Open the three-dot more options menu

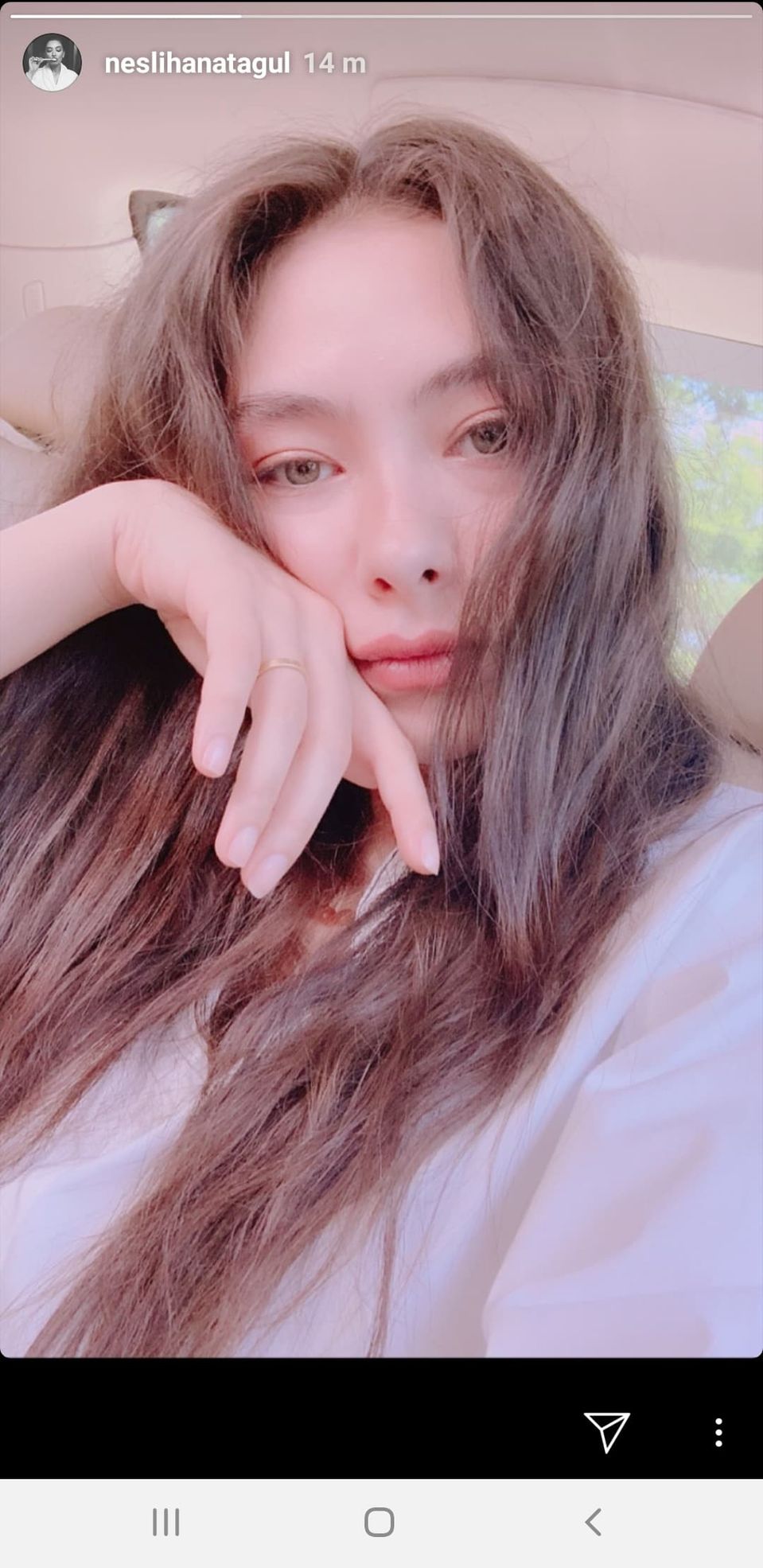[x=718, y=1432]
